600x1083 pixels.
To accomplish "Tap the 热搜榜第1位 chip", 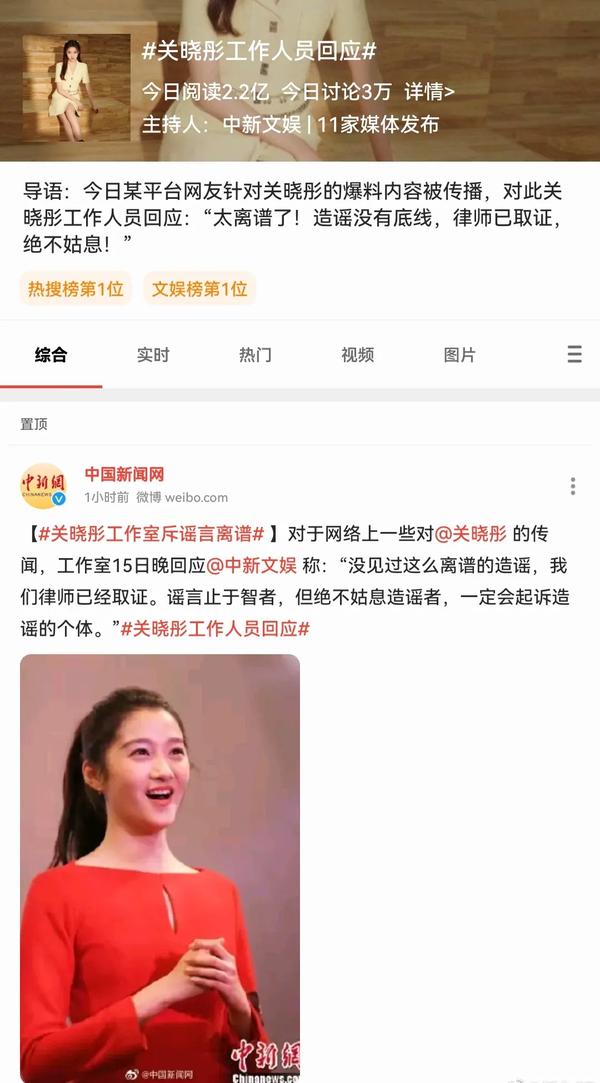I will (75, 289).
